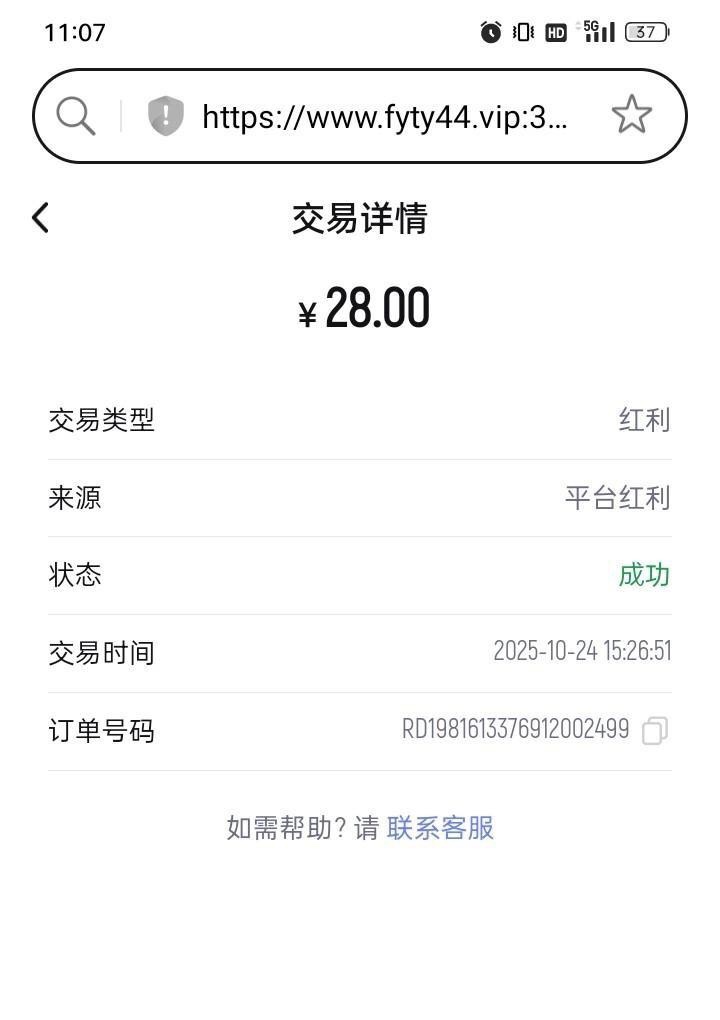View site security info shield icon
The height and width of the screenshot is (1020, 720).
pos(166,116)
